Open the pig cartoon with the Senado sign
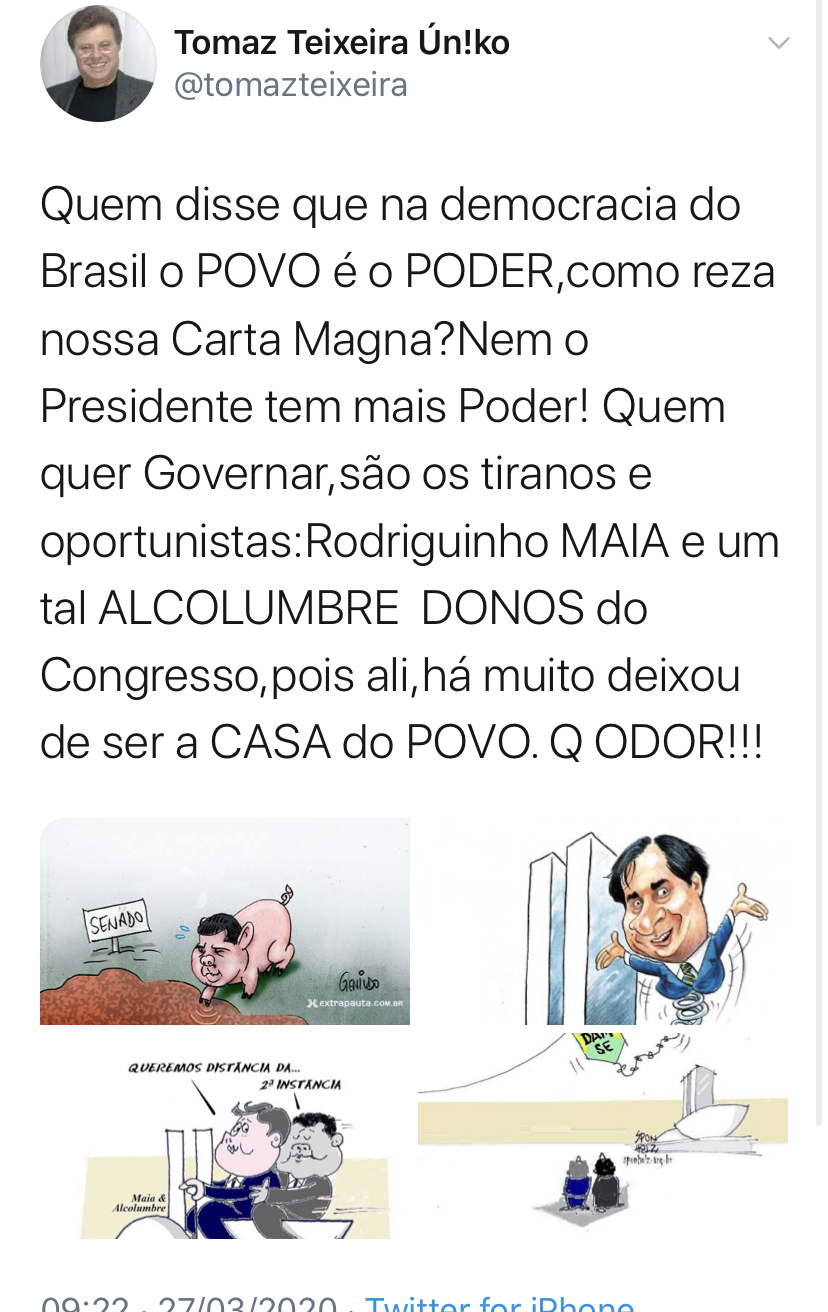828x1312 pixels. (224, 921)
